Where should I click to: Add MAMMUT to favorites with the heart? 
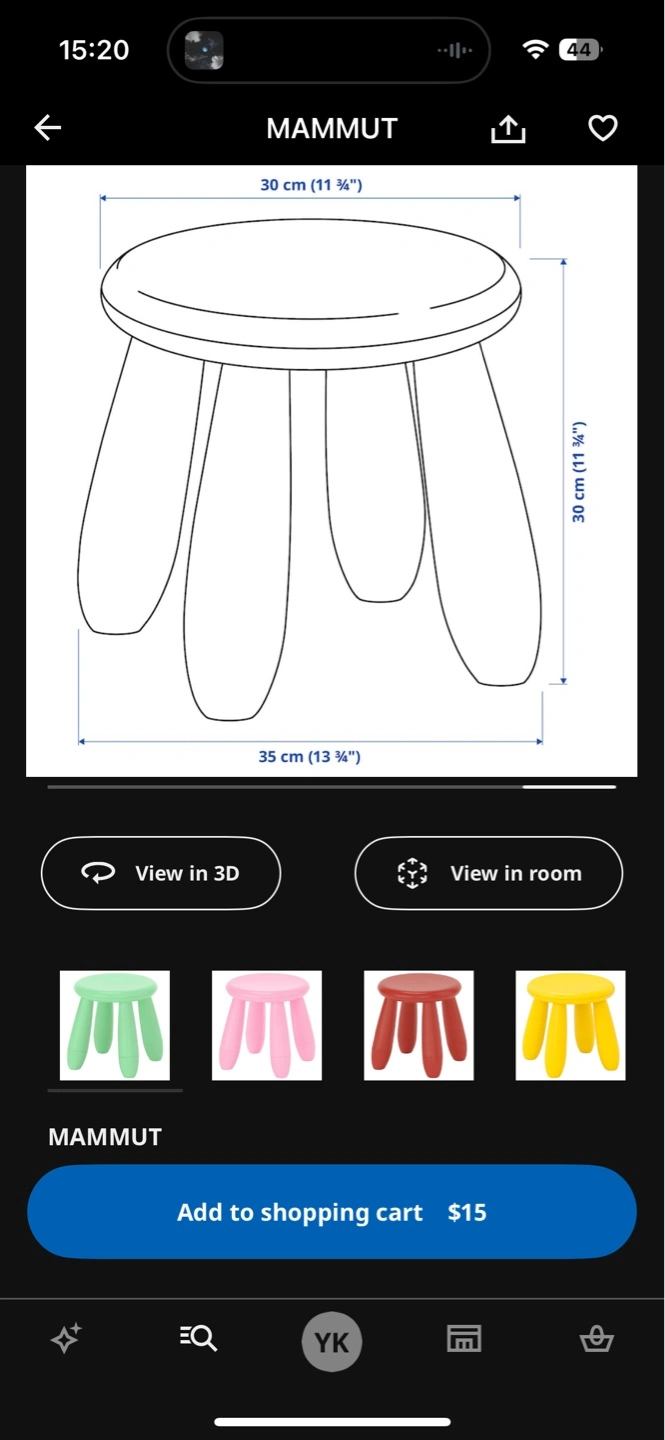coord(602,128)
